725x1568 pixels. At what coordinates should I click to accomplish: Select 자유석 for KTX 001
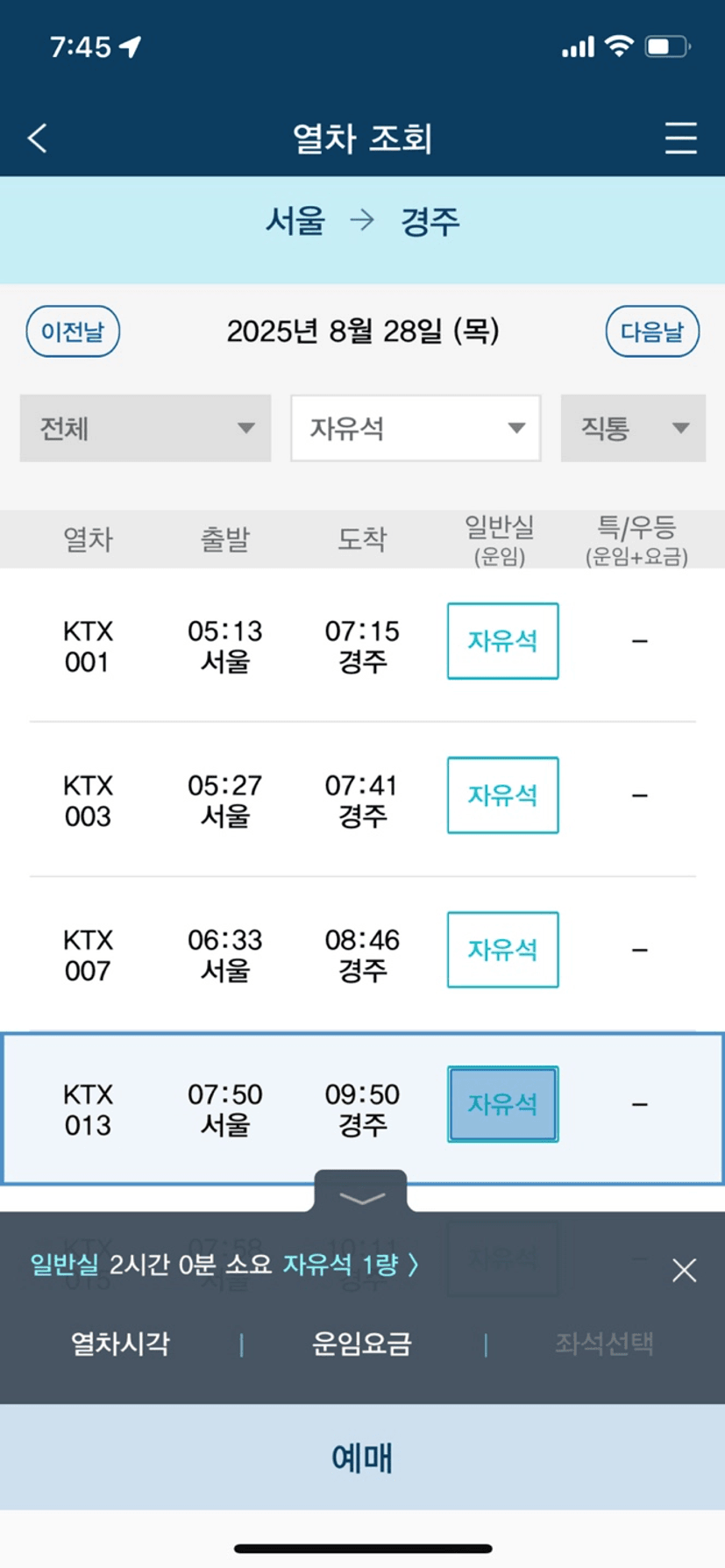pyautogui.click(x=502, y=641)
